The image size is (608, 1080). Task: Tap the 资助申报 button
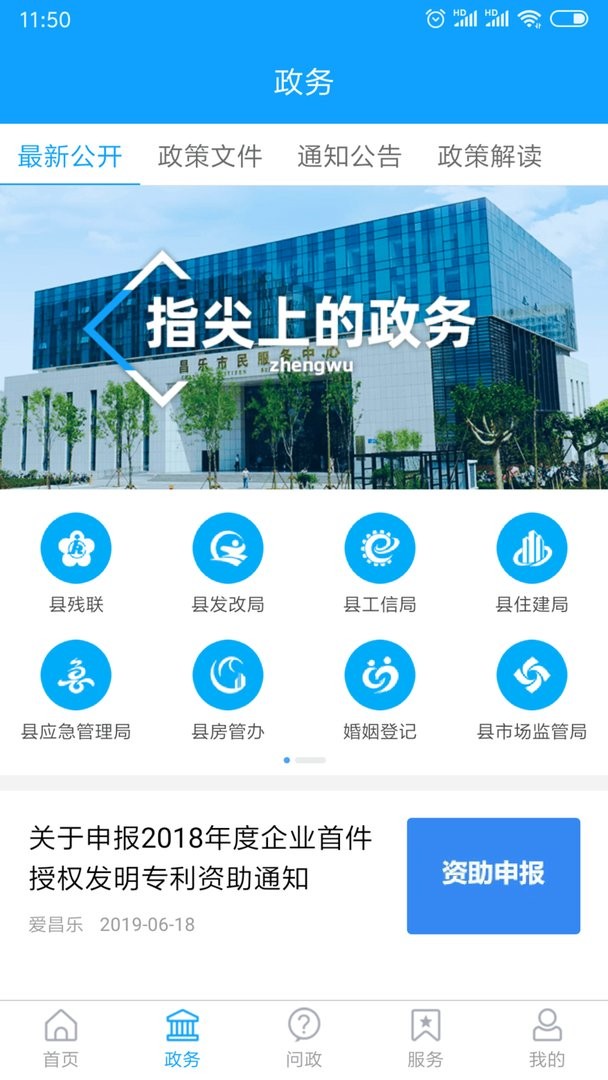(x=493, y=875)
